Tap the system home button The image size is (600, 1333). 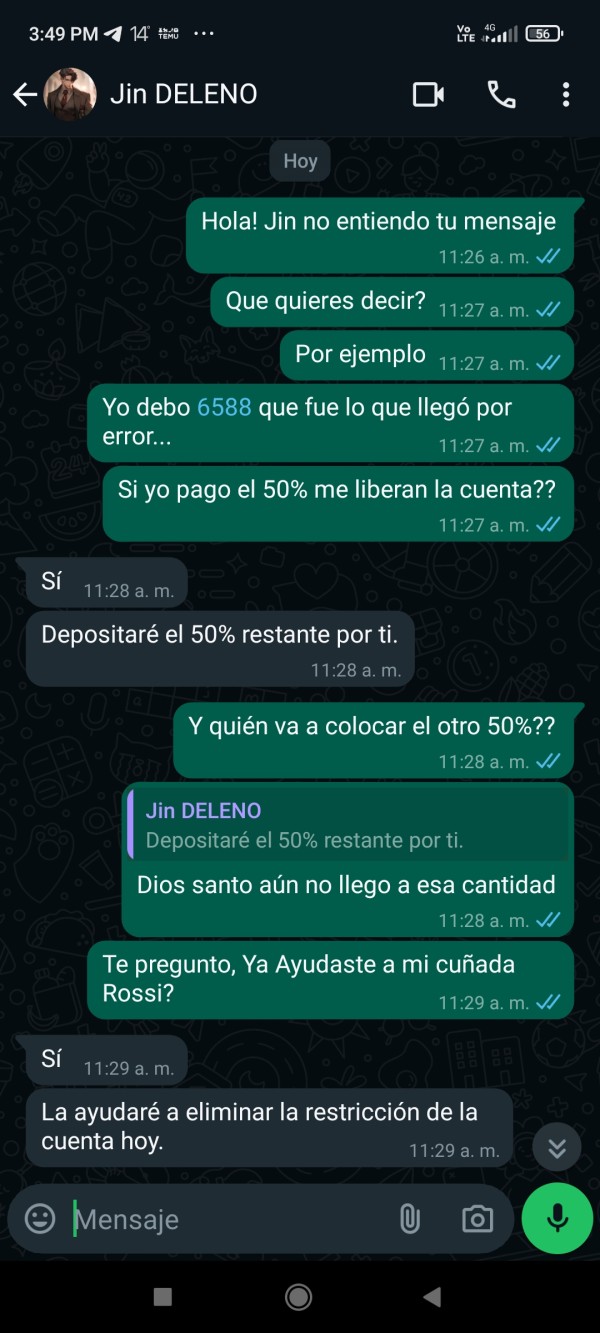click(x=298, y=1297)
